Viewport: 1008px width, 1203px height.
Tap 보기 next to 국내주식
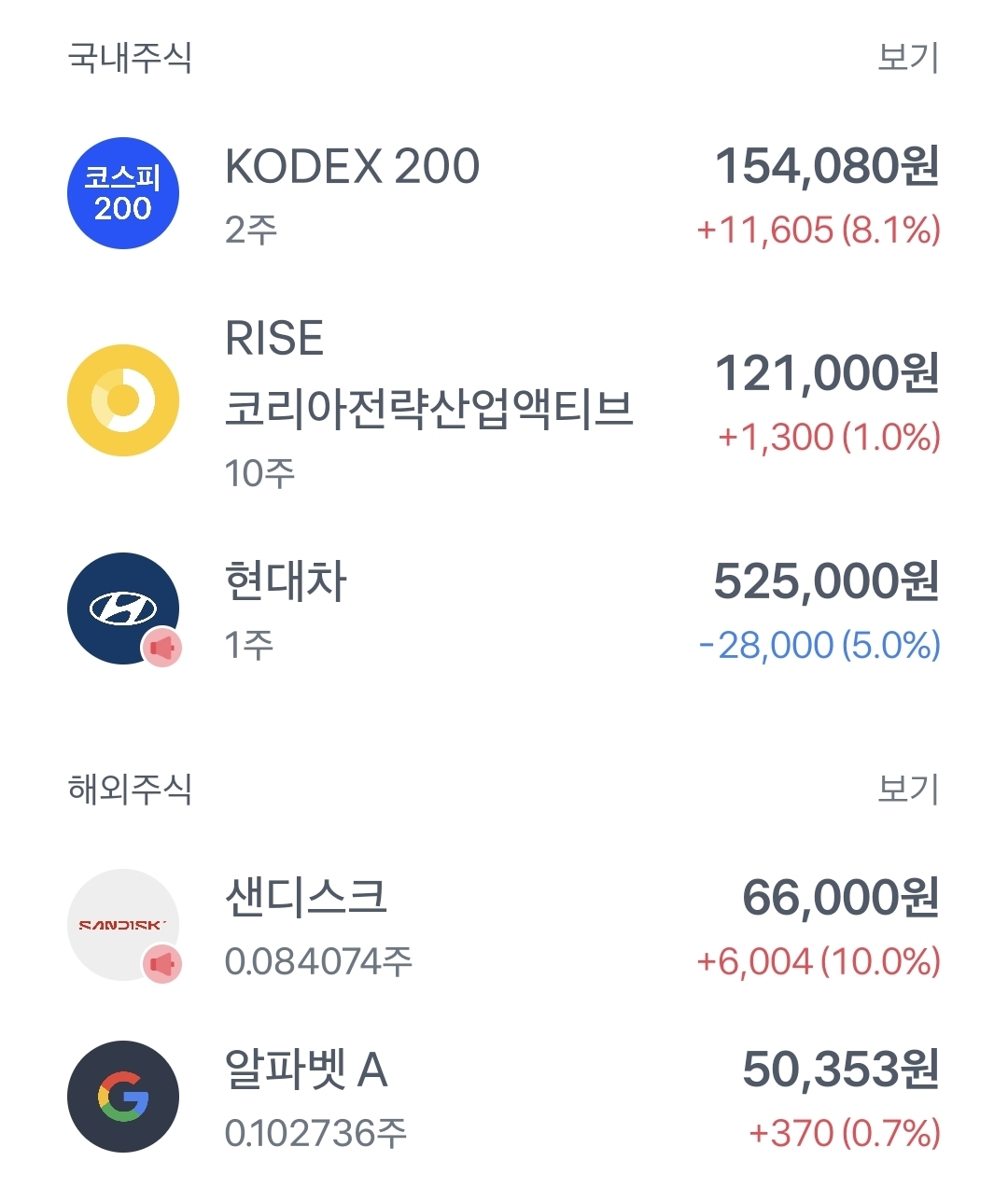907,58
